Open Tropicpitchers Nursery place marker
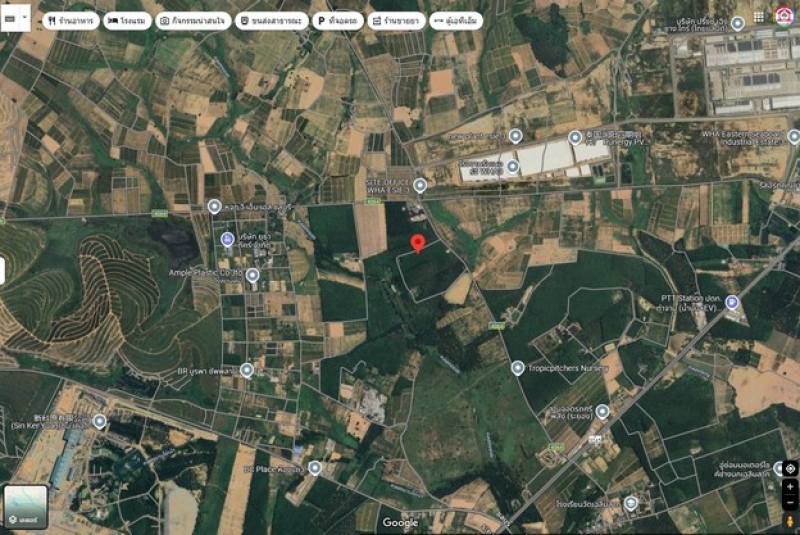 pyautogui.click(x=518, y=368)
